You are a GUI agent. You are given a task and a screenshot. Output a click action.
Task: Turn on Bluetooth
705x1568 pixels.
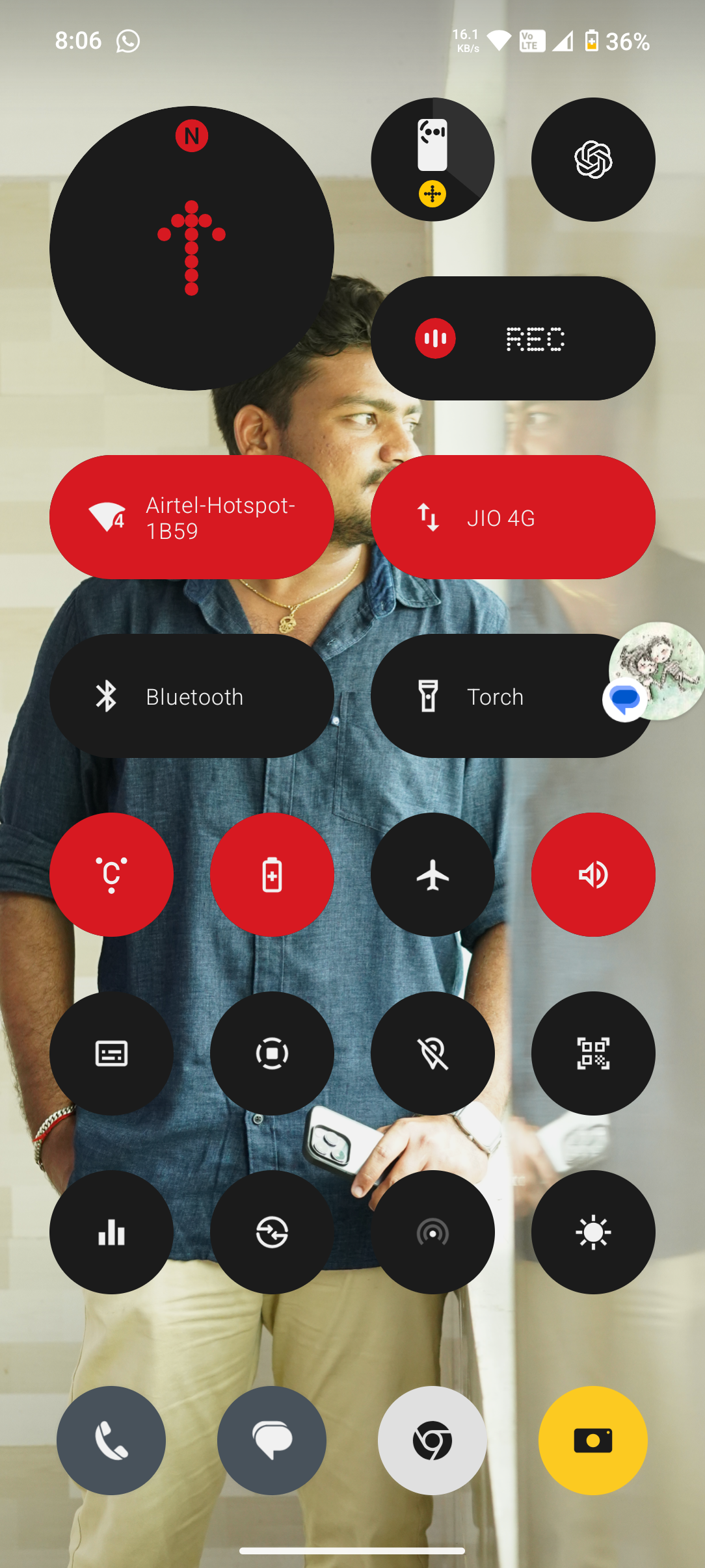point(191,696)
